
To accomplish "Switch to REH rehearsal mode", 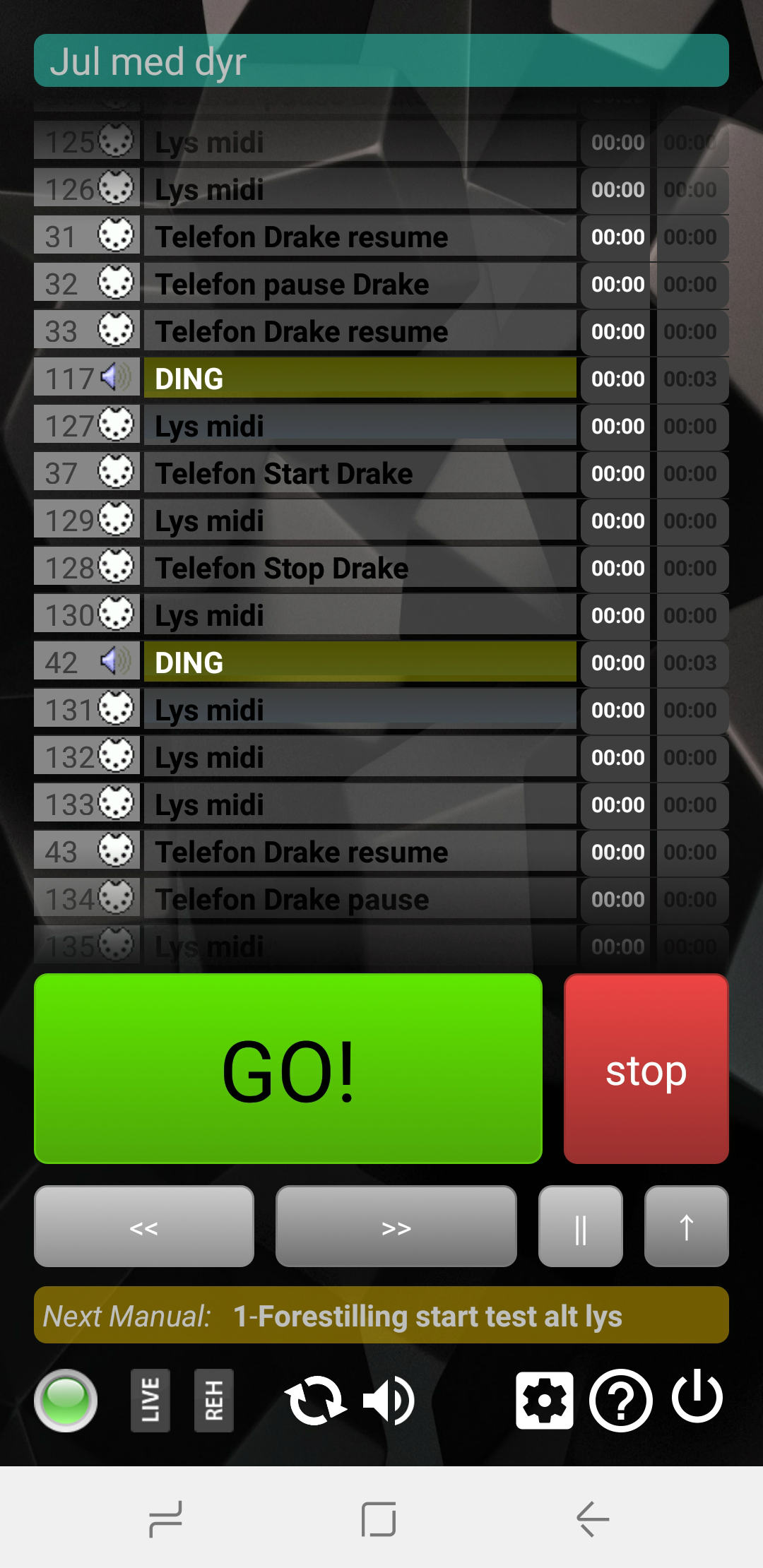I will (213, 1400).
